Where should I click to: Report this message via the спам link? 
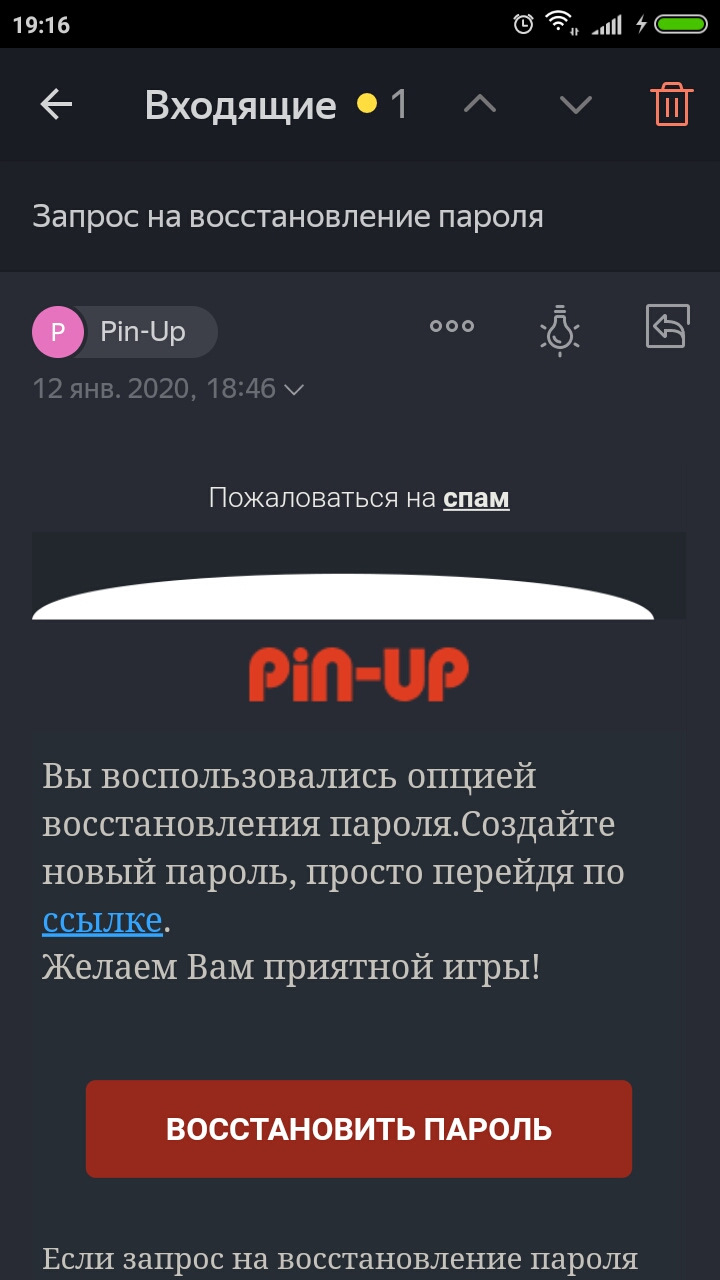(476, 498)
